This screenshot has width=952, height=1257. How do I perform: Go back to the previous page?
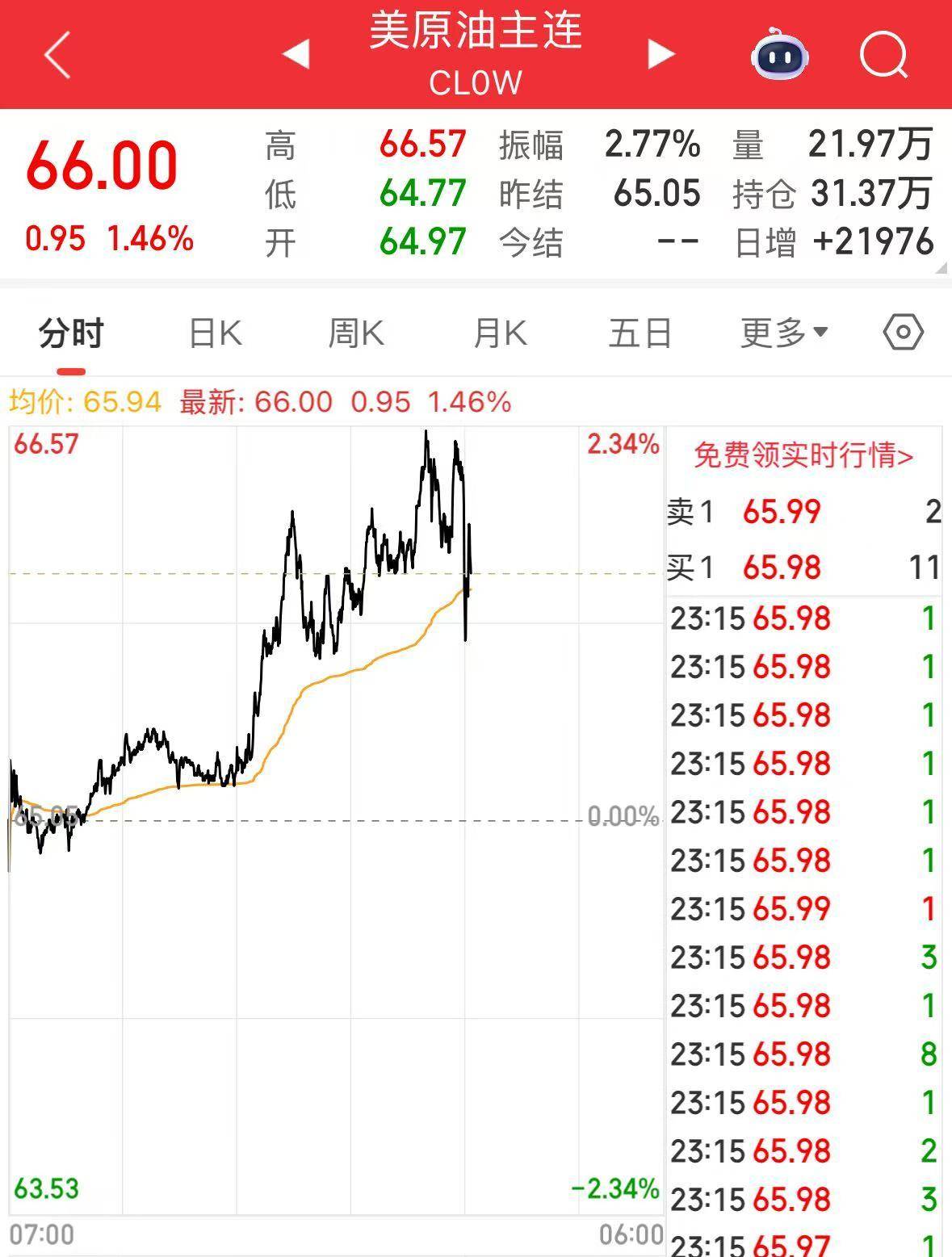coord(57,55)
